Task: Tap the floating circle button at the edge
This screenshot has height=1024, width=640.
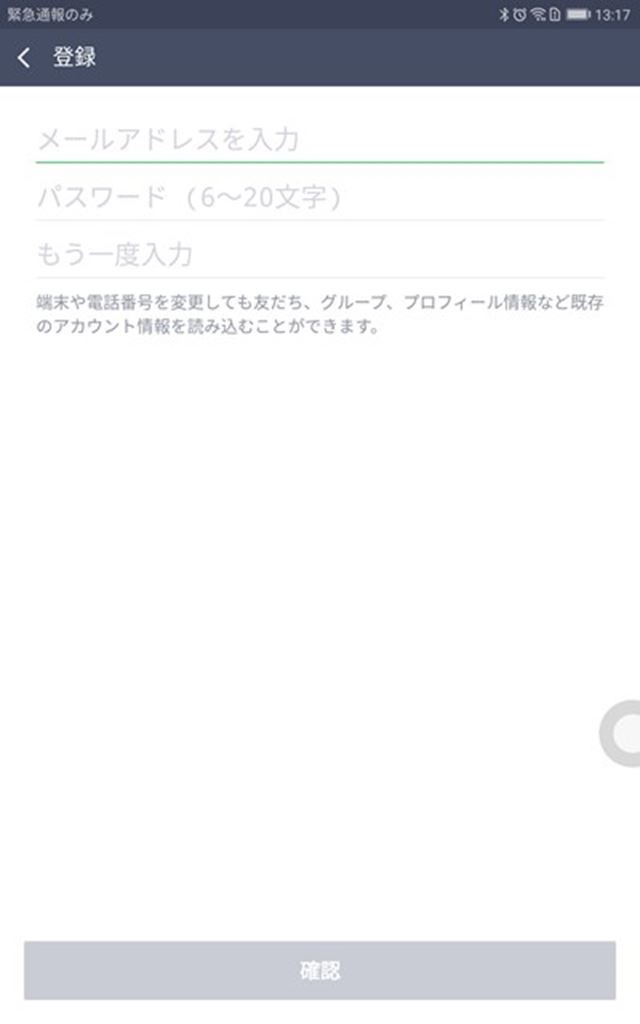Action: pyautogui.click(x=622, y=734)
